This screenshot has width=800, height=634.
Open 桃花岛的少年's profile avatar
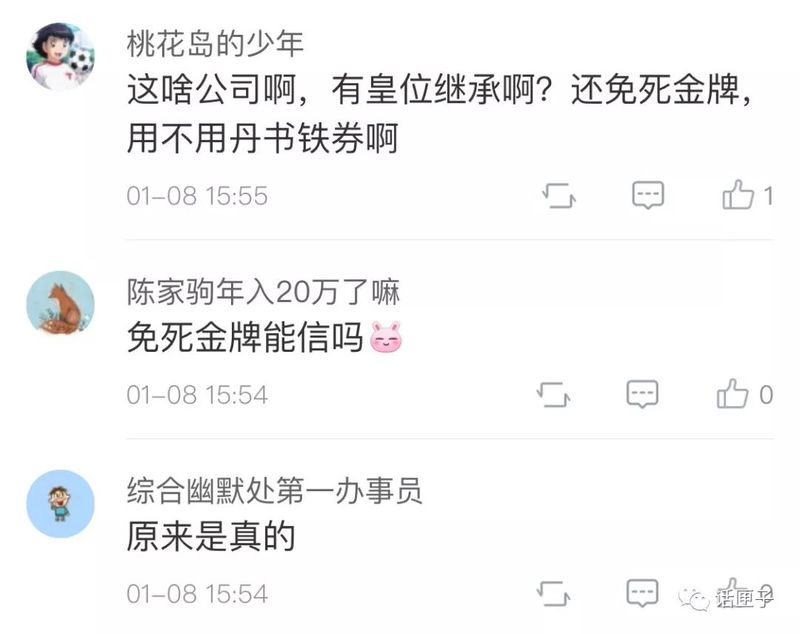pyautogui.click(x=60, y=57)
